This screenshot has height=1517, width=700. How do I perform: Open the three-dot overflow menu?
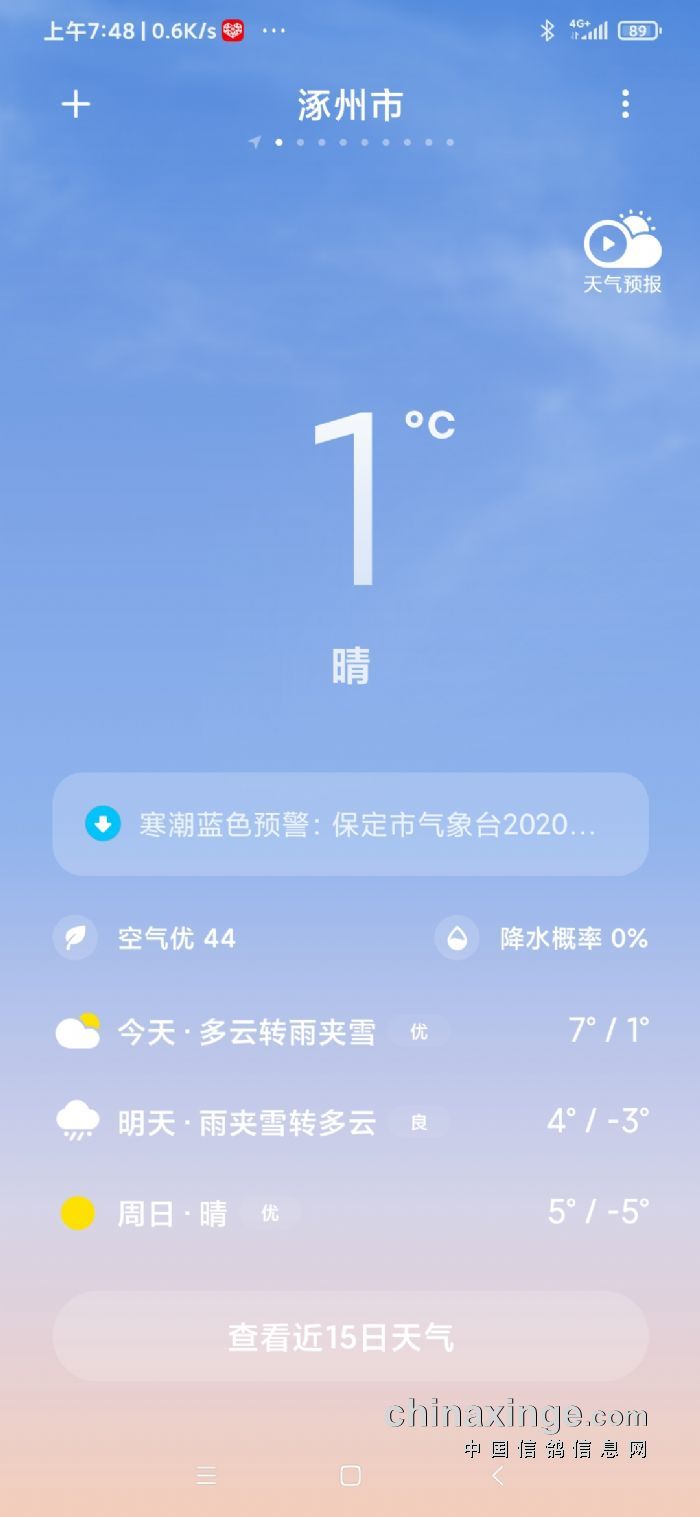point(625,104)
